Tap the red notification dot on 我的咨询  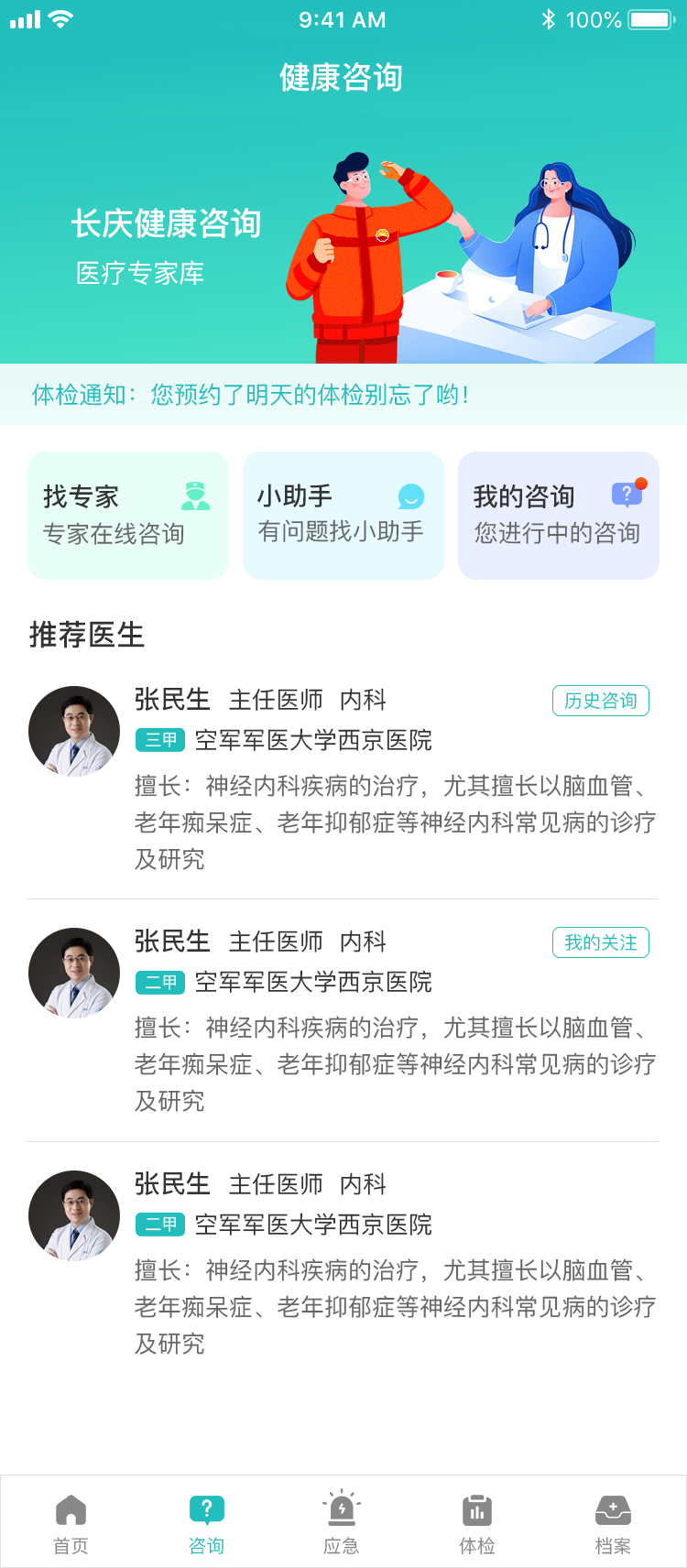click(x=642, y=480)
